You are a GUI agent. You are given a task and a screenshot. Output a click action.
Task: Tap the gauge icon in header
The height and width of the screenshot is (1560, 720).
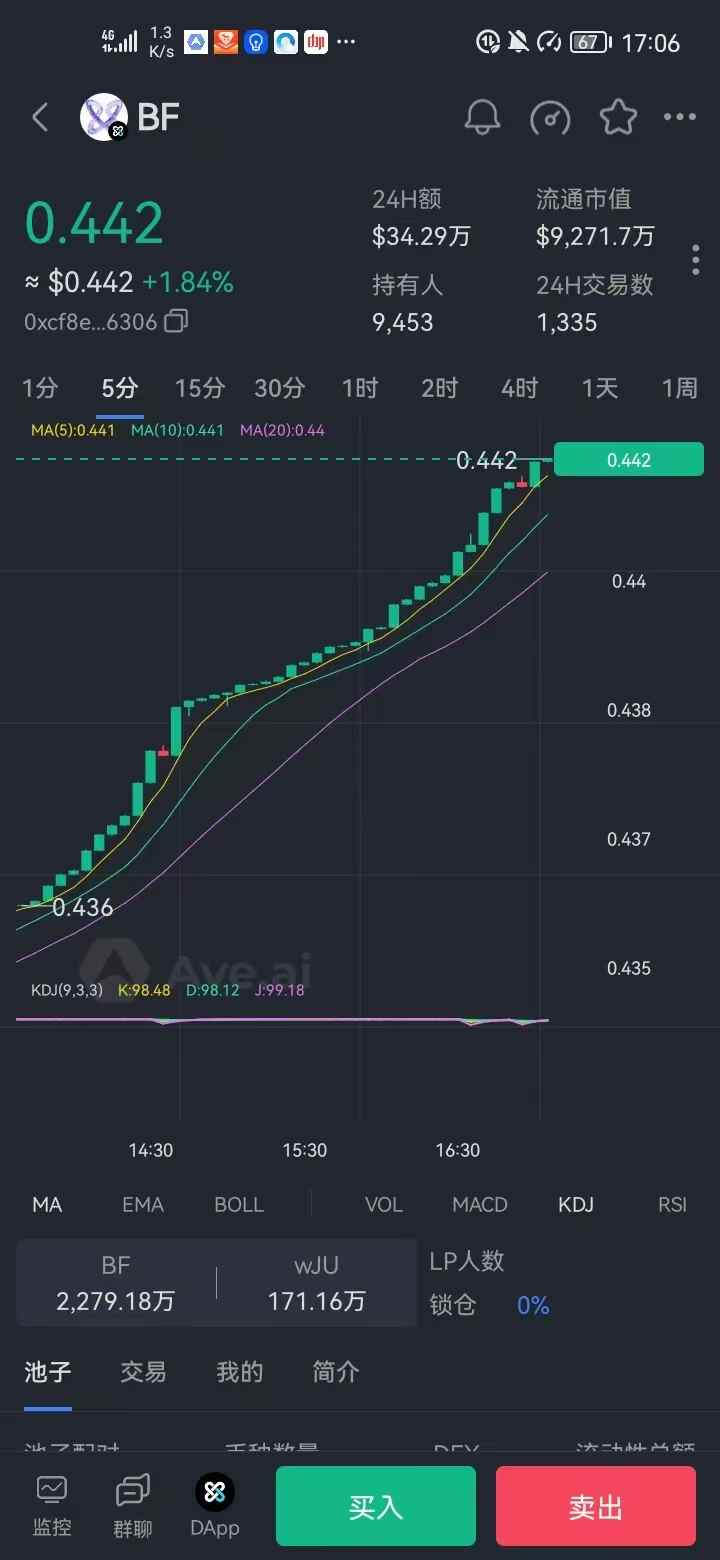[x=550, y=118]
